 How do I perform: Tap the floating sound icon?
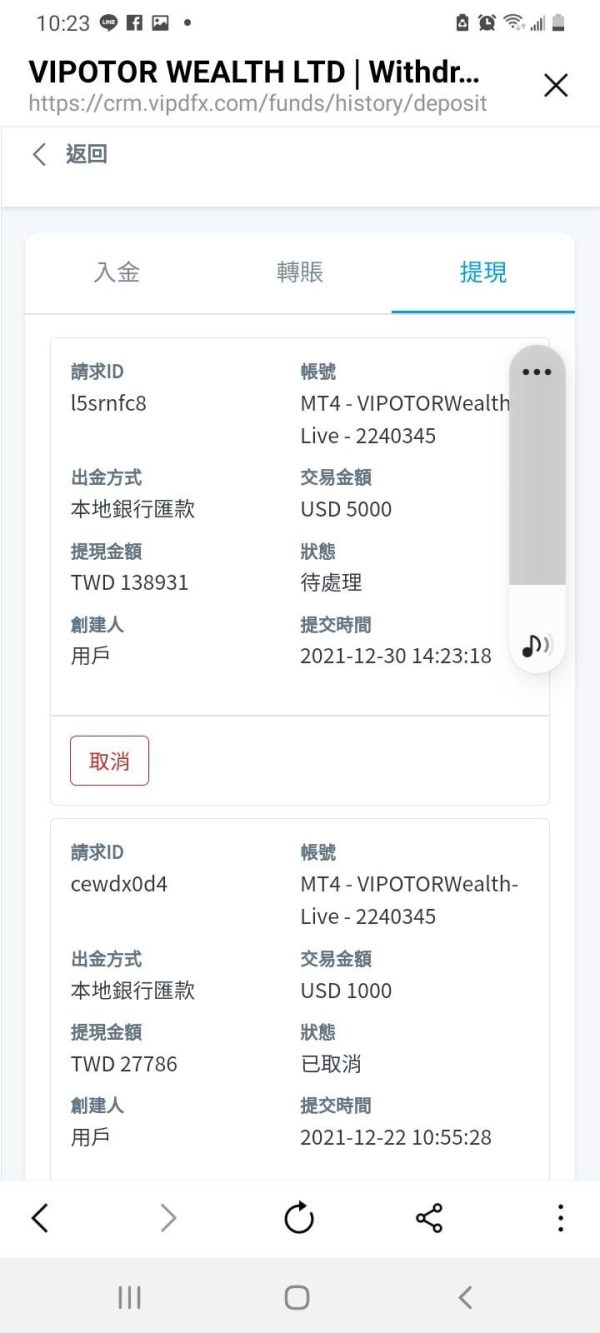[537, 646]
